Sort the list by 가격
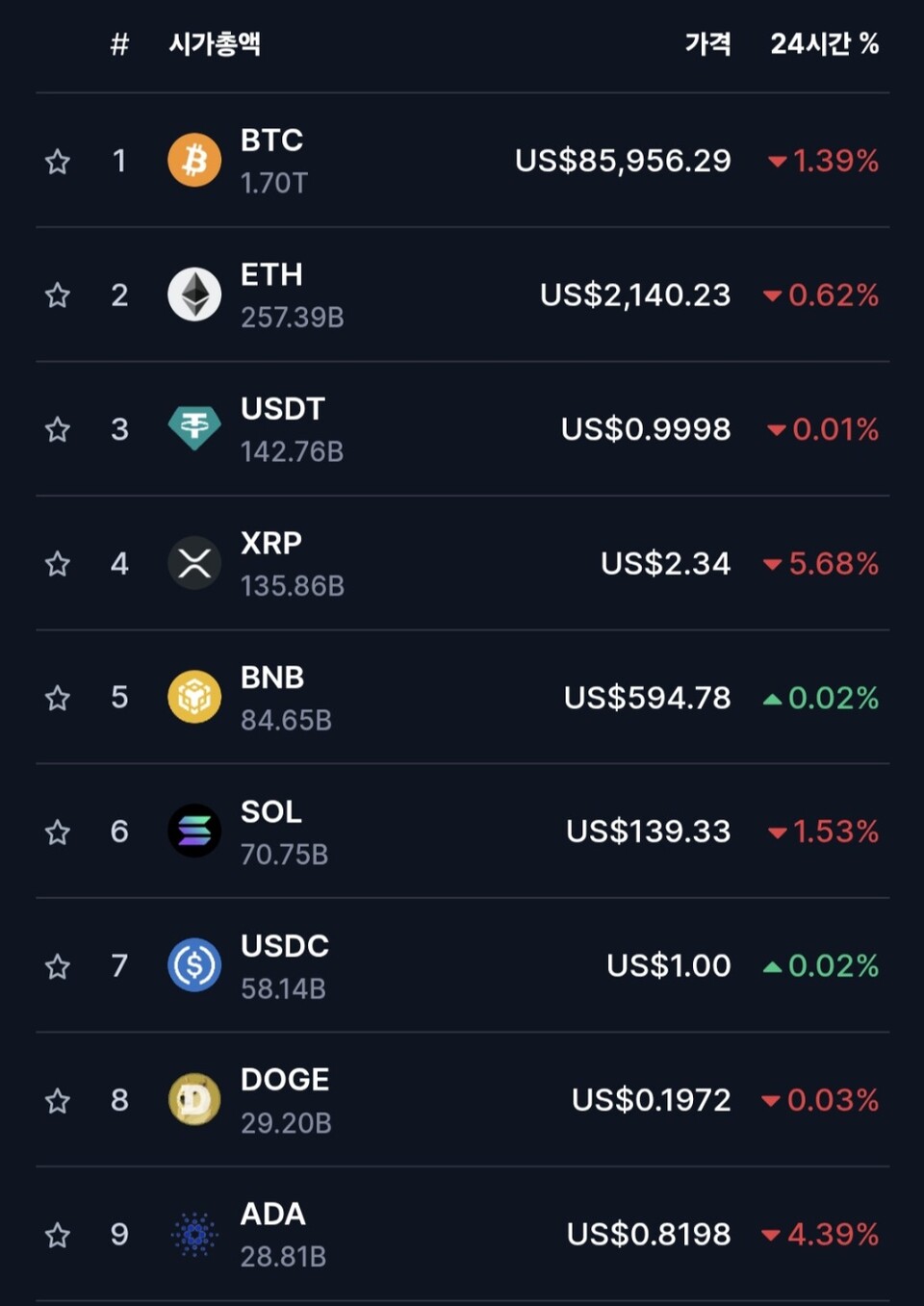This screenshot has height=1306, width=924. coord(707,44)
